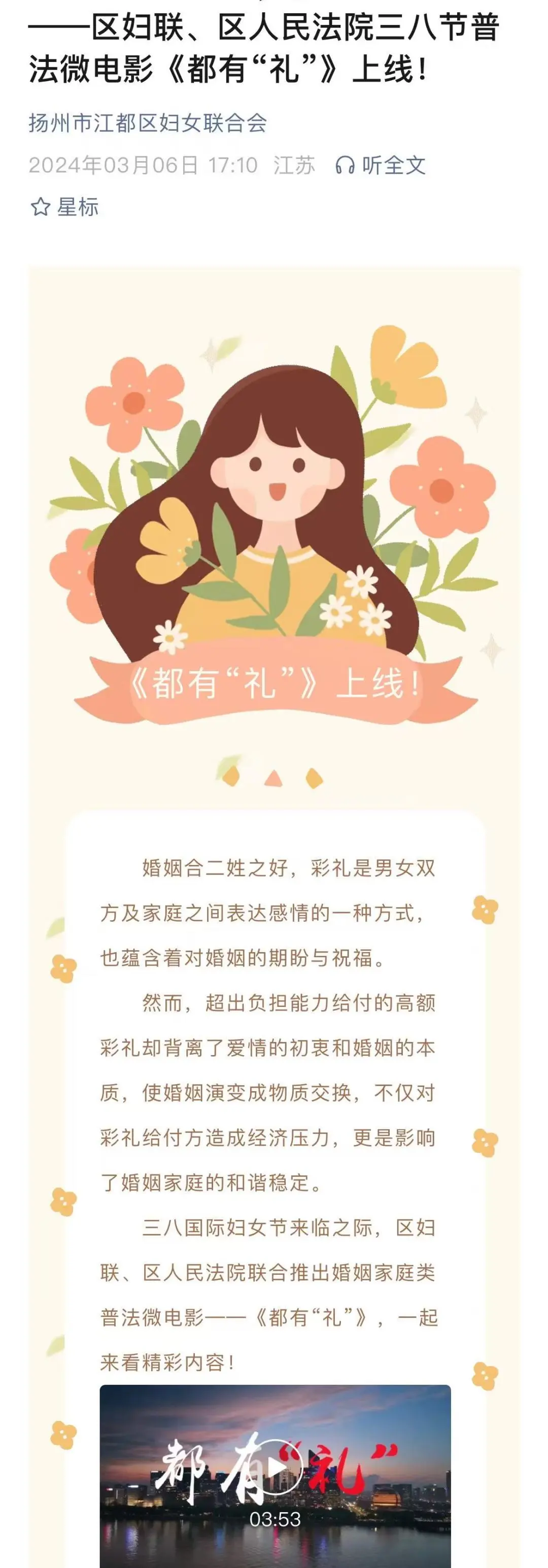Tap 听全文 to listen to the article
Image resolution: width=548 pixels, height=1568 pixels.
(381, 165)
